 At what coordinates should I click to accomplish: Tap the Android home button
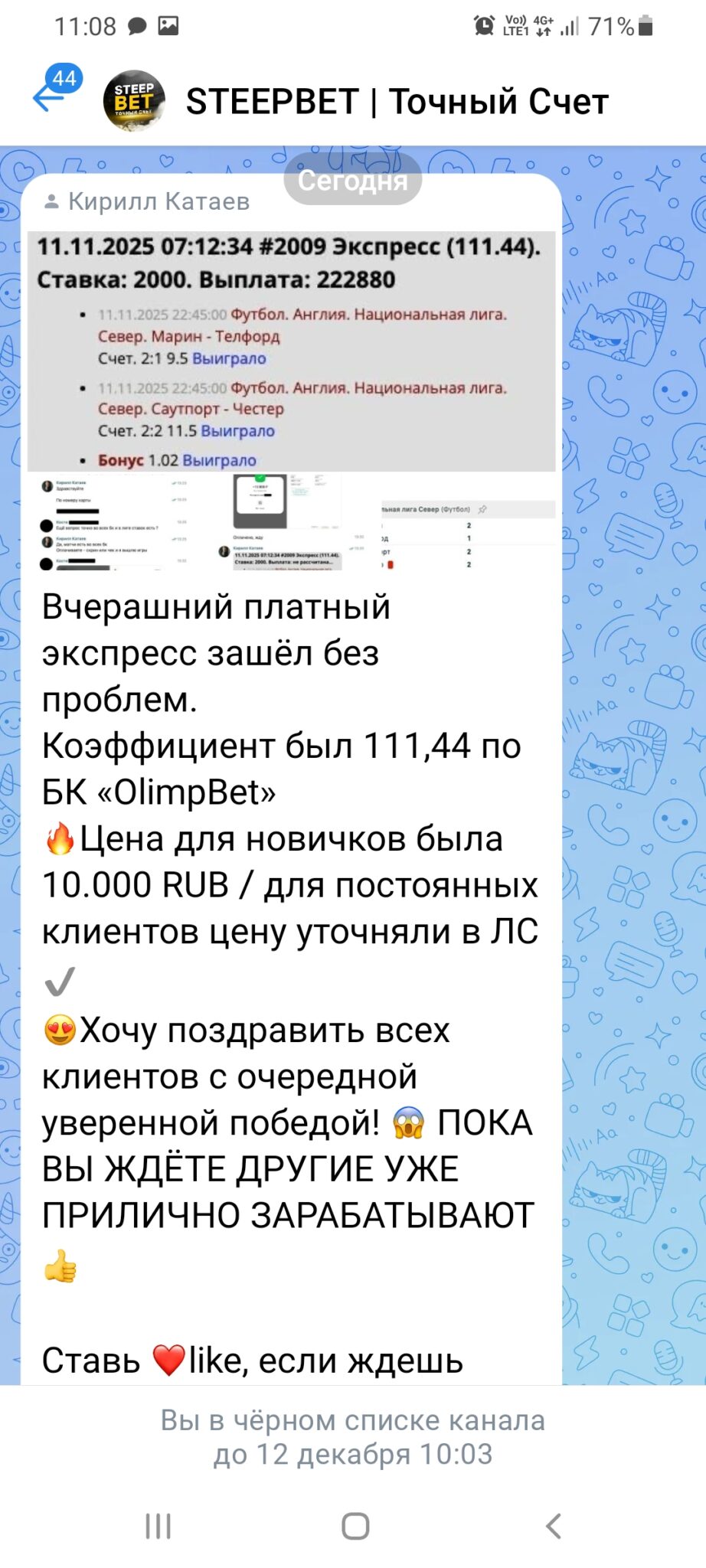click(355, 1525)
